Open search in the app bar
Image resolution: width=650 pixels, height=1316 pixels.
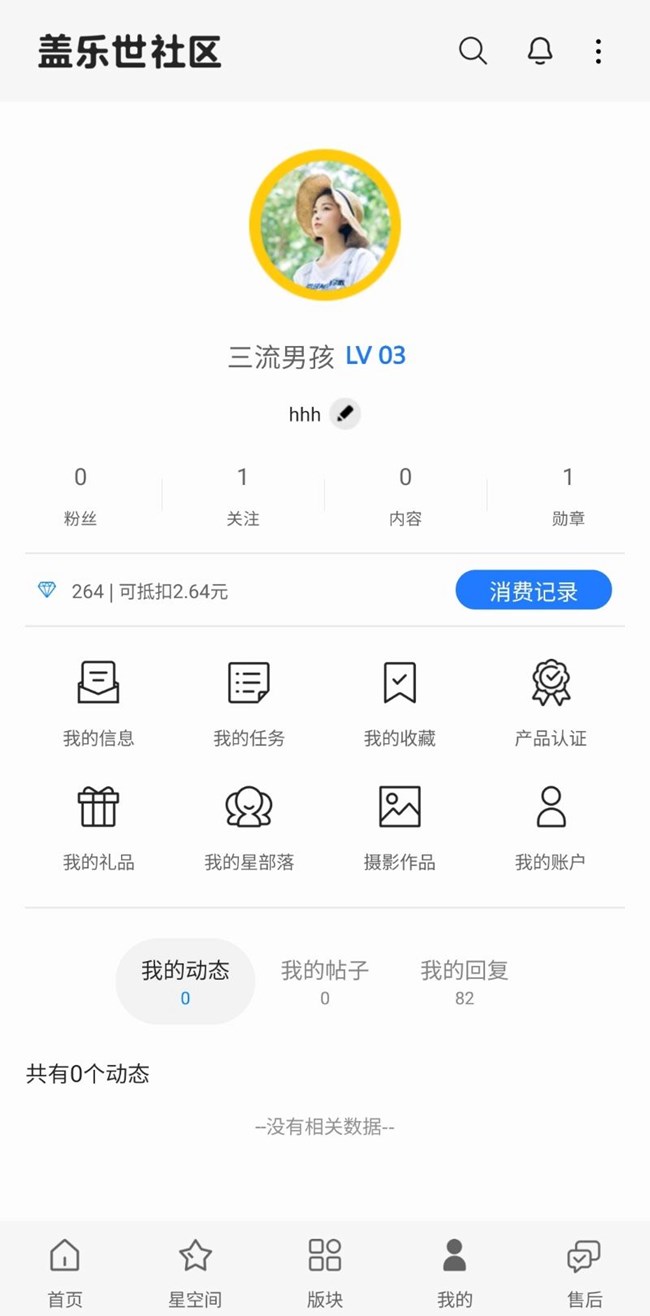[x=473, y=51]
